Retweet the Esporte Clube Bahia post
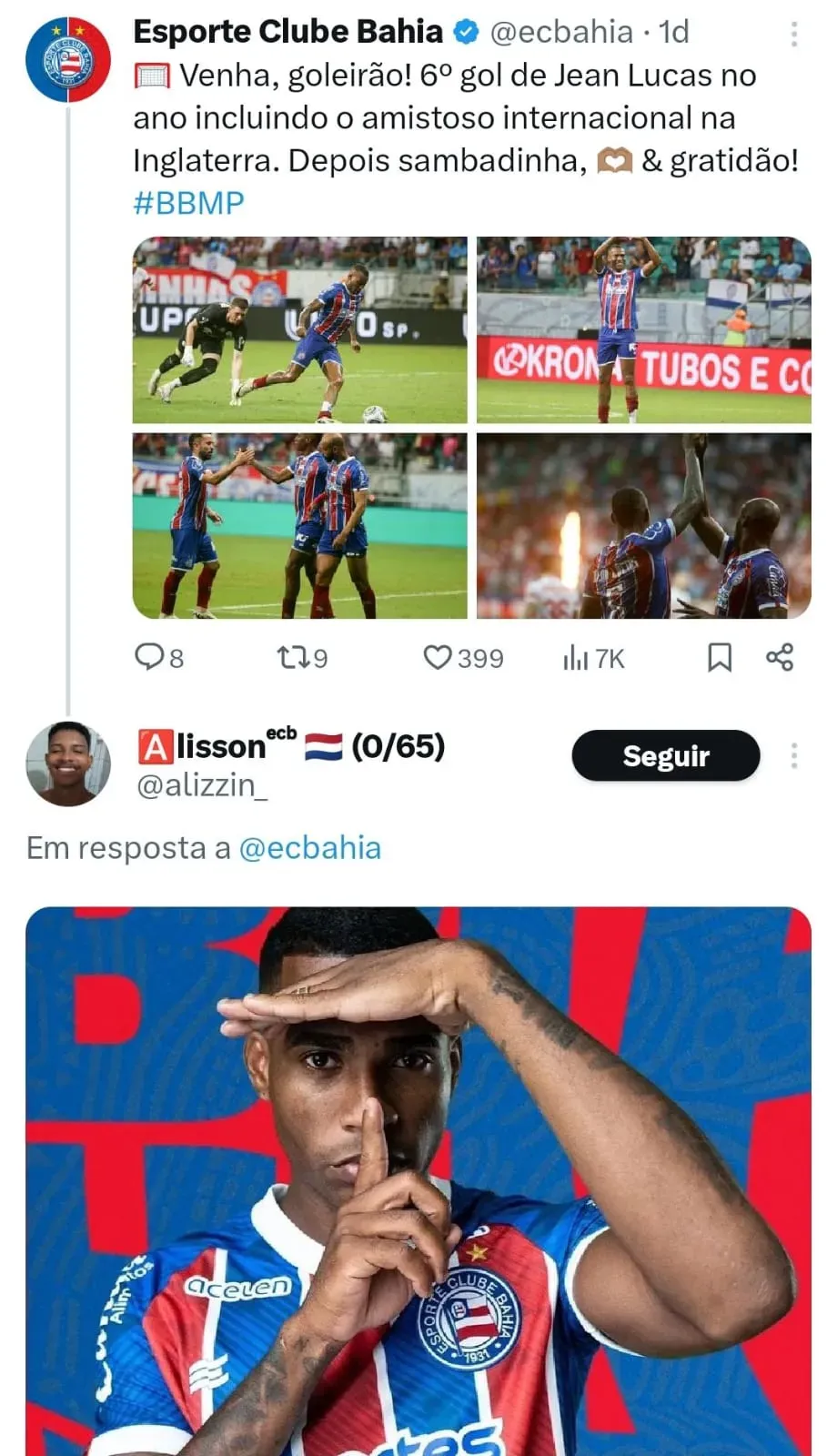This screenshot has height=1456, width=837. [x=293, y=657]
